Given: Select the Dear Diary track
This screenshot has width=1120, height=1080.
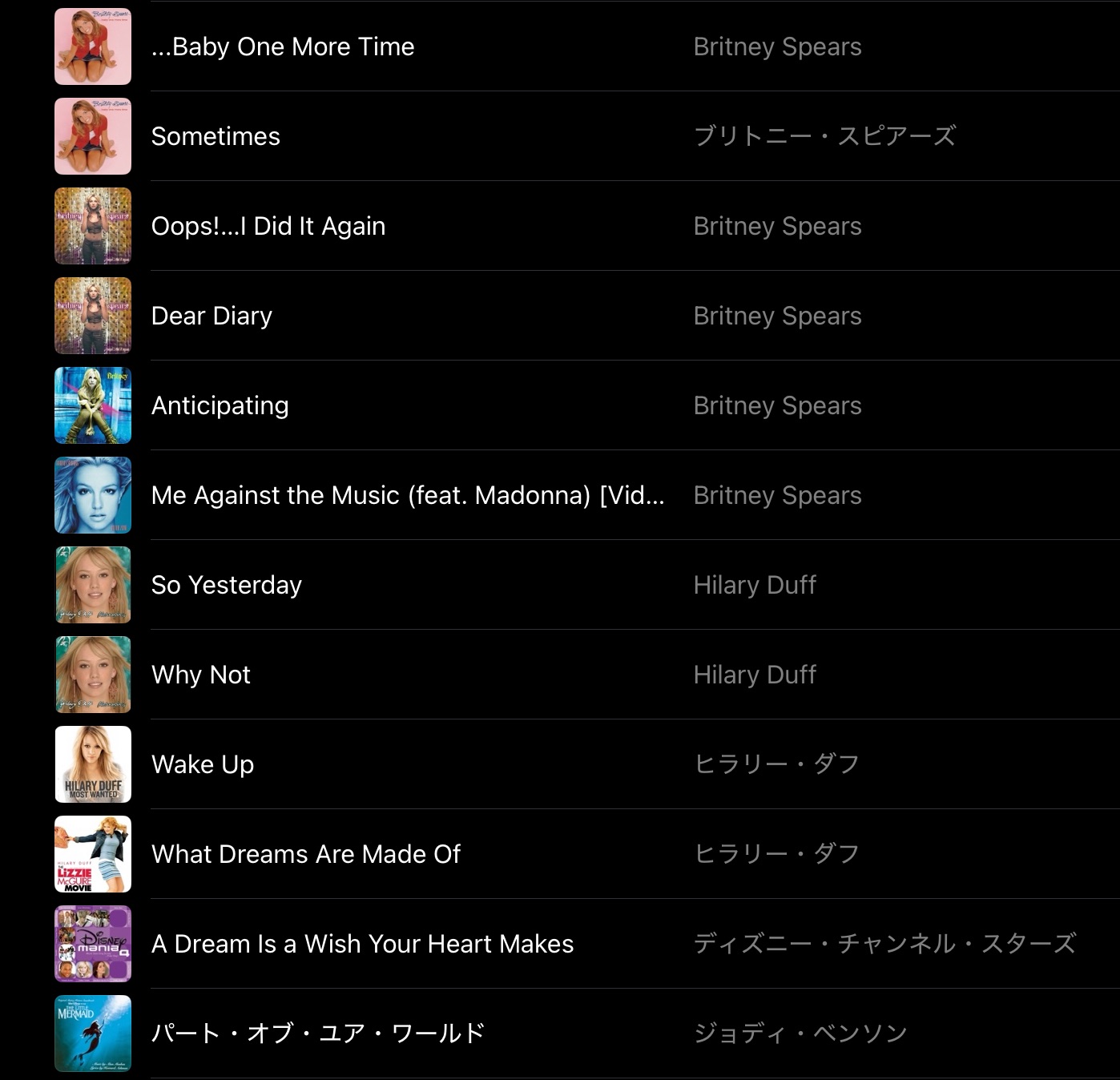Looking at the screenshot, I should 212,316.
